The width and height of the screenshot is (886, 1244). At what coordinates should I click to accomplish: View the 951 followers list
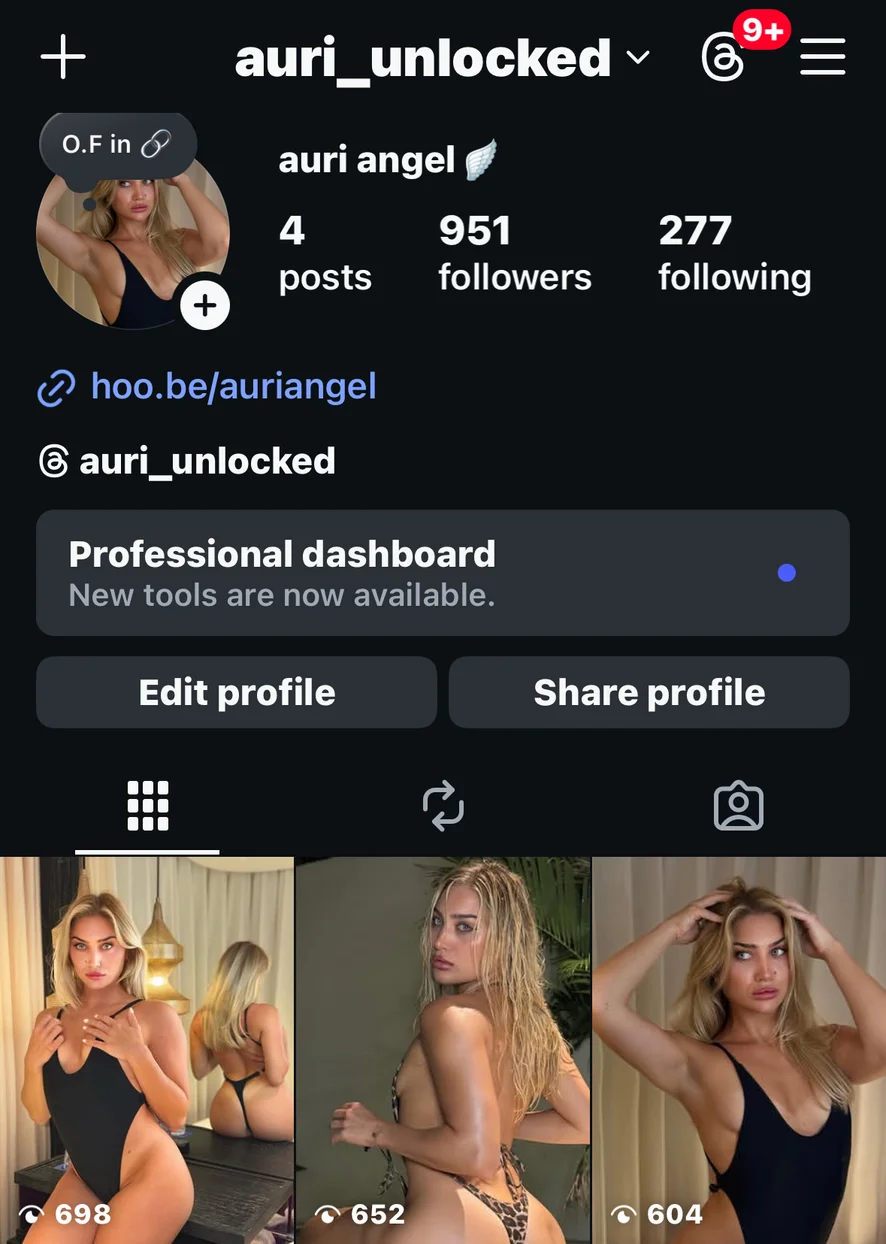tap(514, 253)
